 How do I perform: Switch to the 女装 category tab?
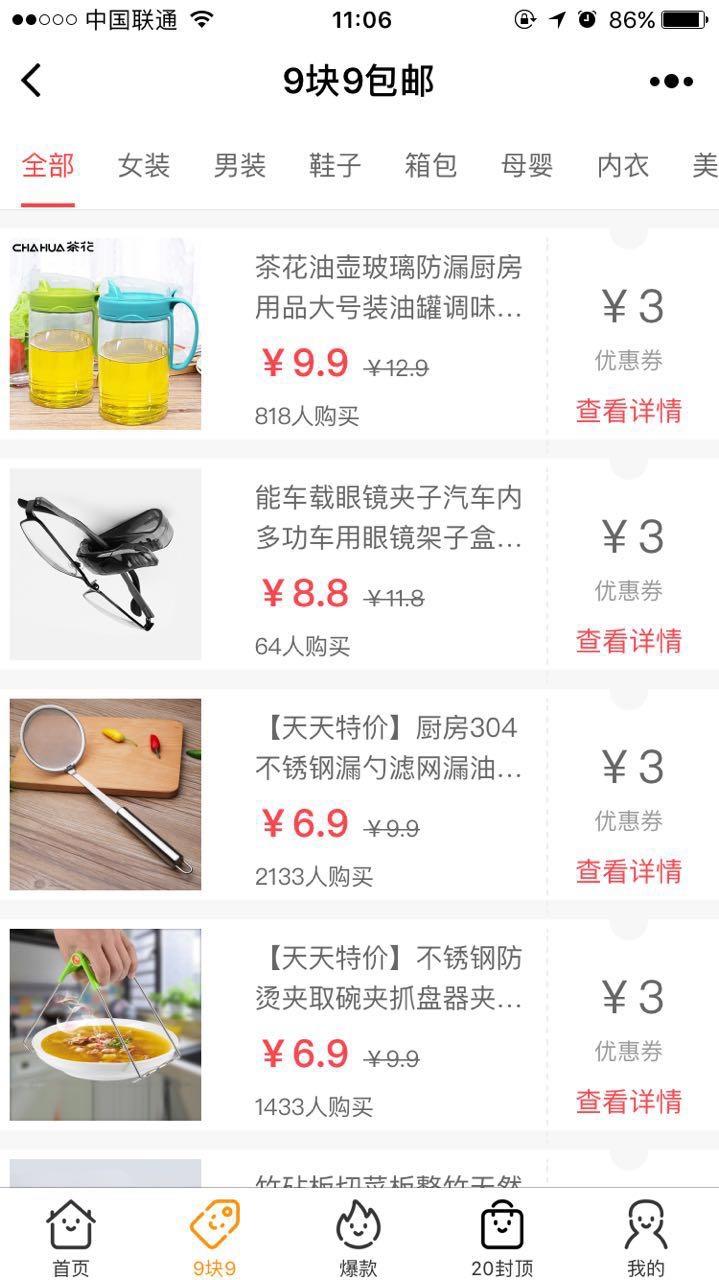click(x=144, y=166)
